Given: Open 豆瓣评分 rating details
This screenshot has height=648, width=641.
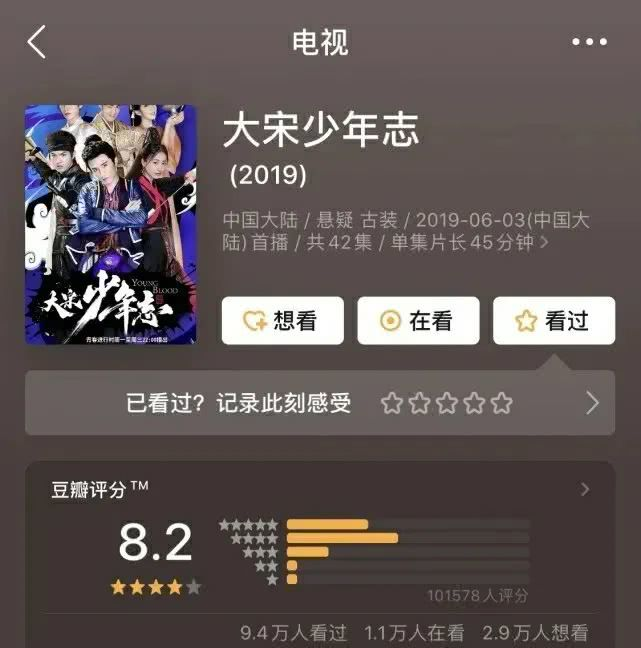Looking at the screenshot, I should [585, 489].
